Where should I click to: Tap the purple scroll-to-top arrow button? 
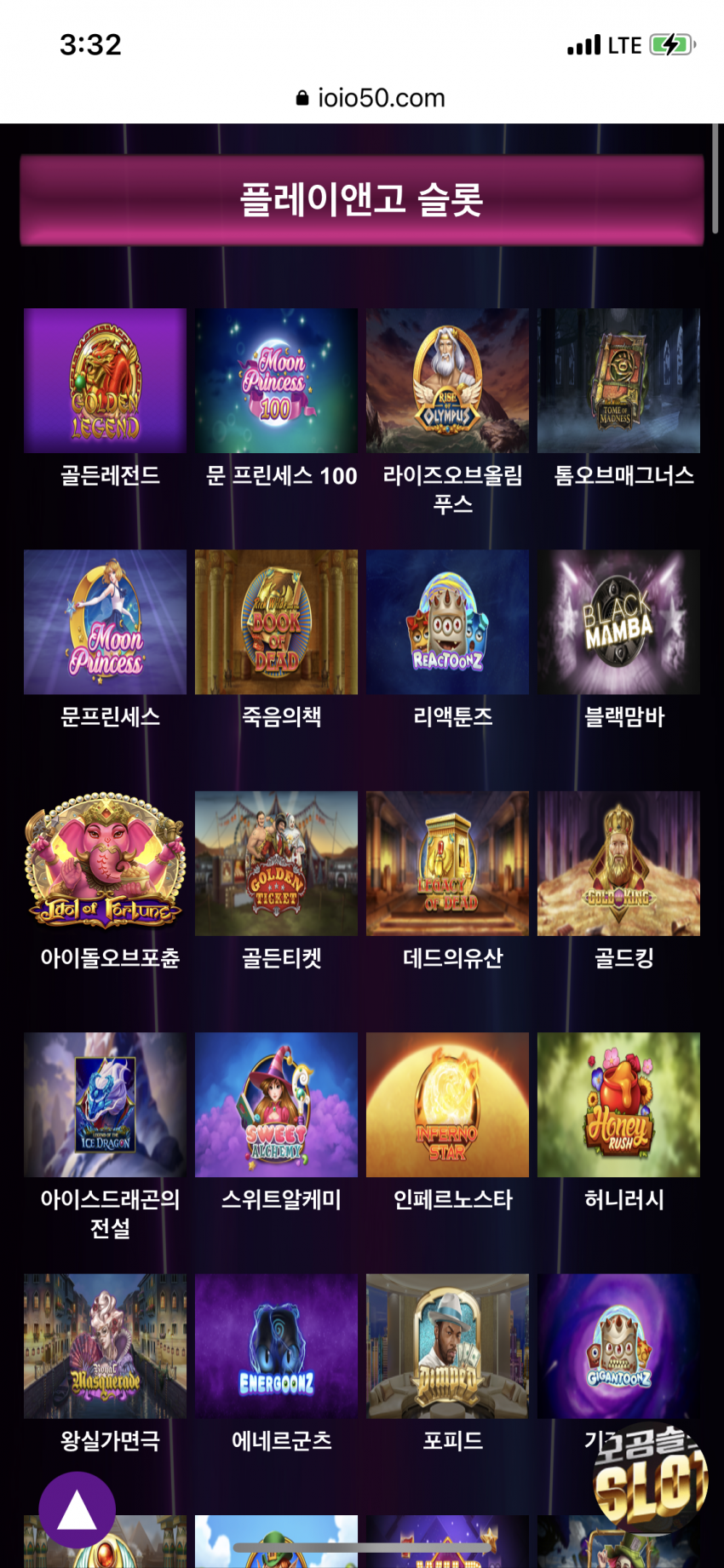(x=78, y=1510)
